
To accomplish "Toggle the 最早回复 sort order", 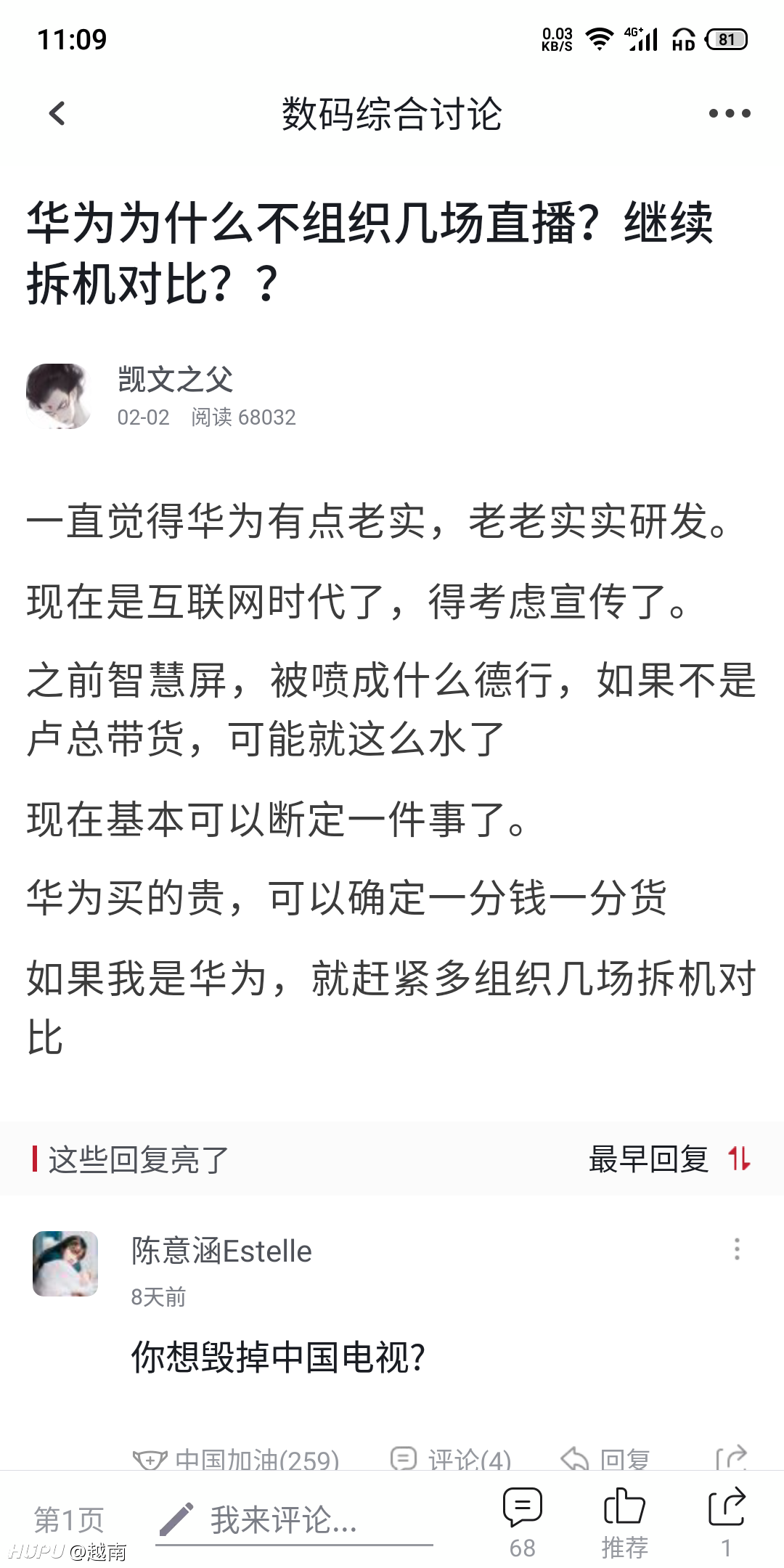I will click(x=669, y=1159).
